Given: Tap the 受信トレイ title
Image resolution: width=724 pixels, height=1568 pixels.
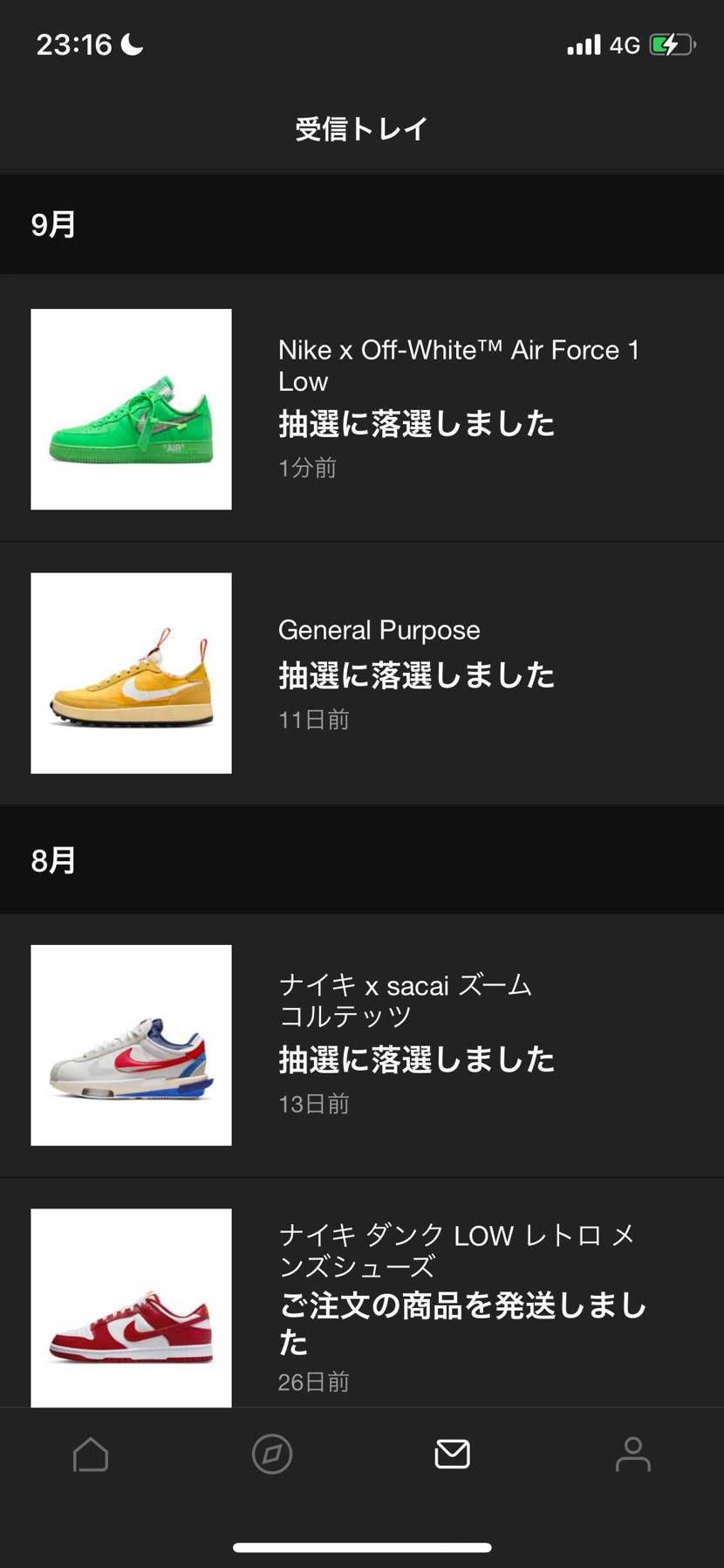Looking at the screenshot, I should (361, 127).
